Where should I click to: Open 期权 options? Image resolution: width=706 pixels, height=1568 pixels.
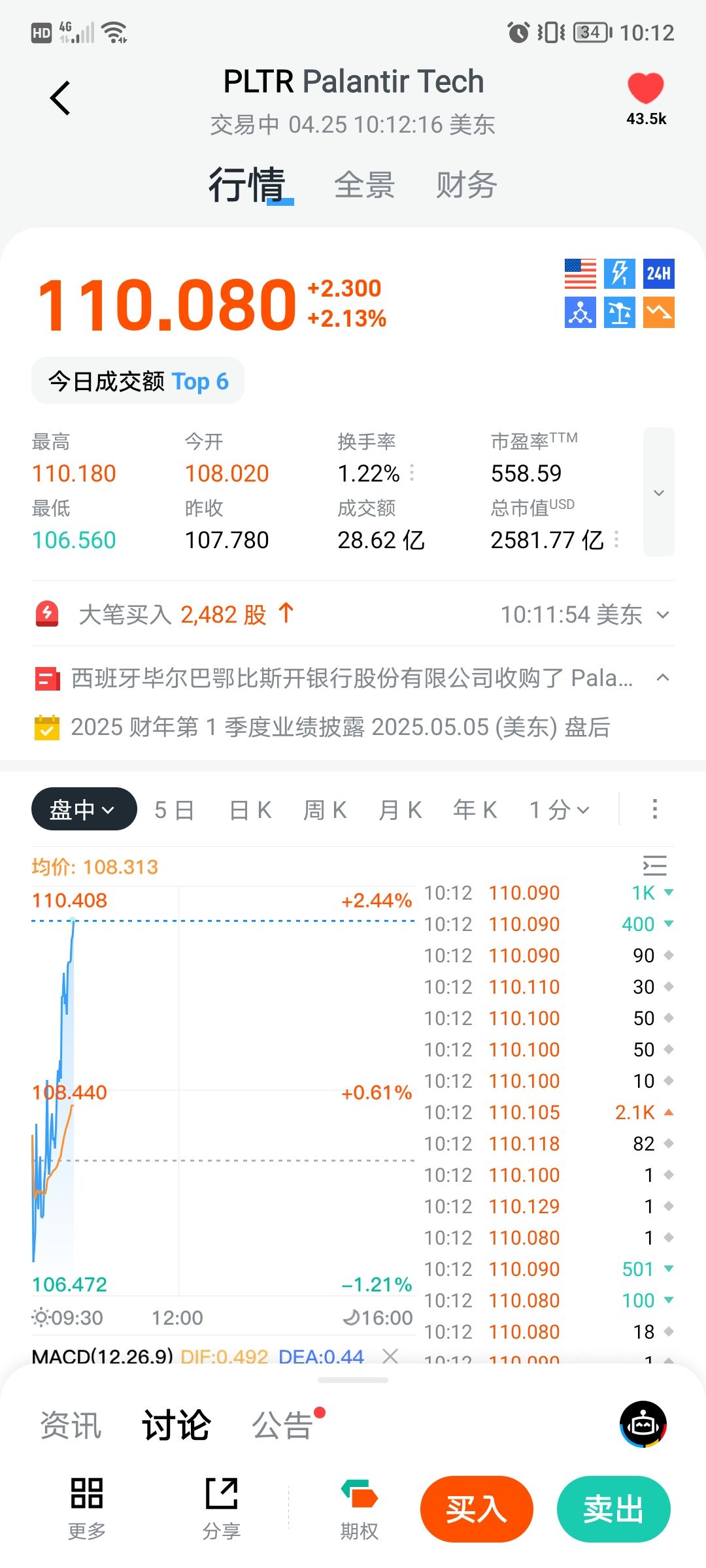359,1509
